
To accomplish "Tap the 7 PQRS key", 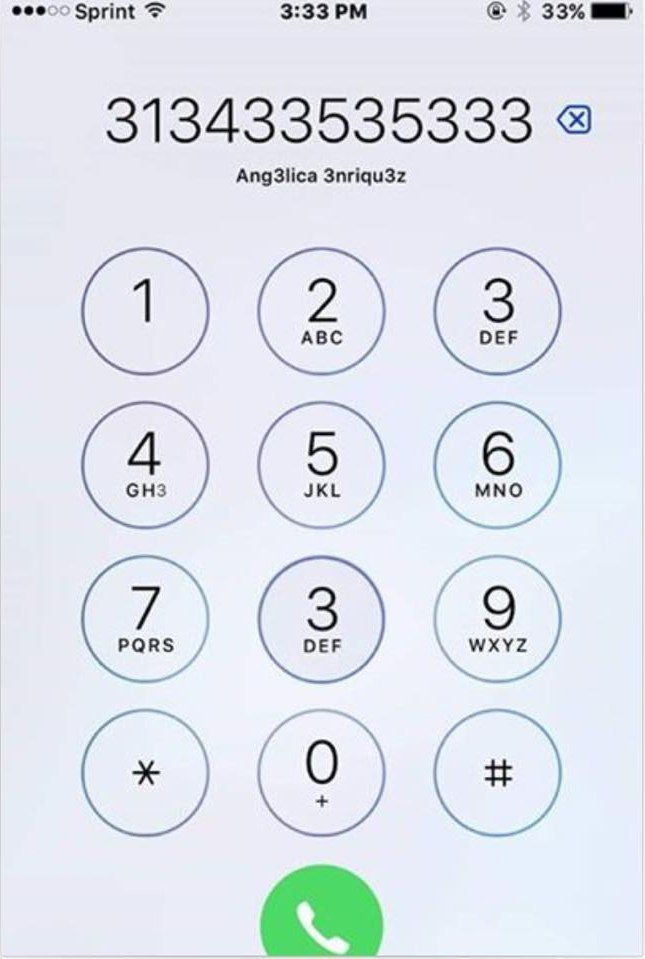I will pyautogui.click(x=145, y=620).
